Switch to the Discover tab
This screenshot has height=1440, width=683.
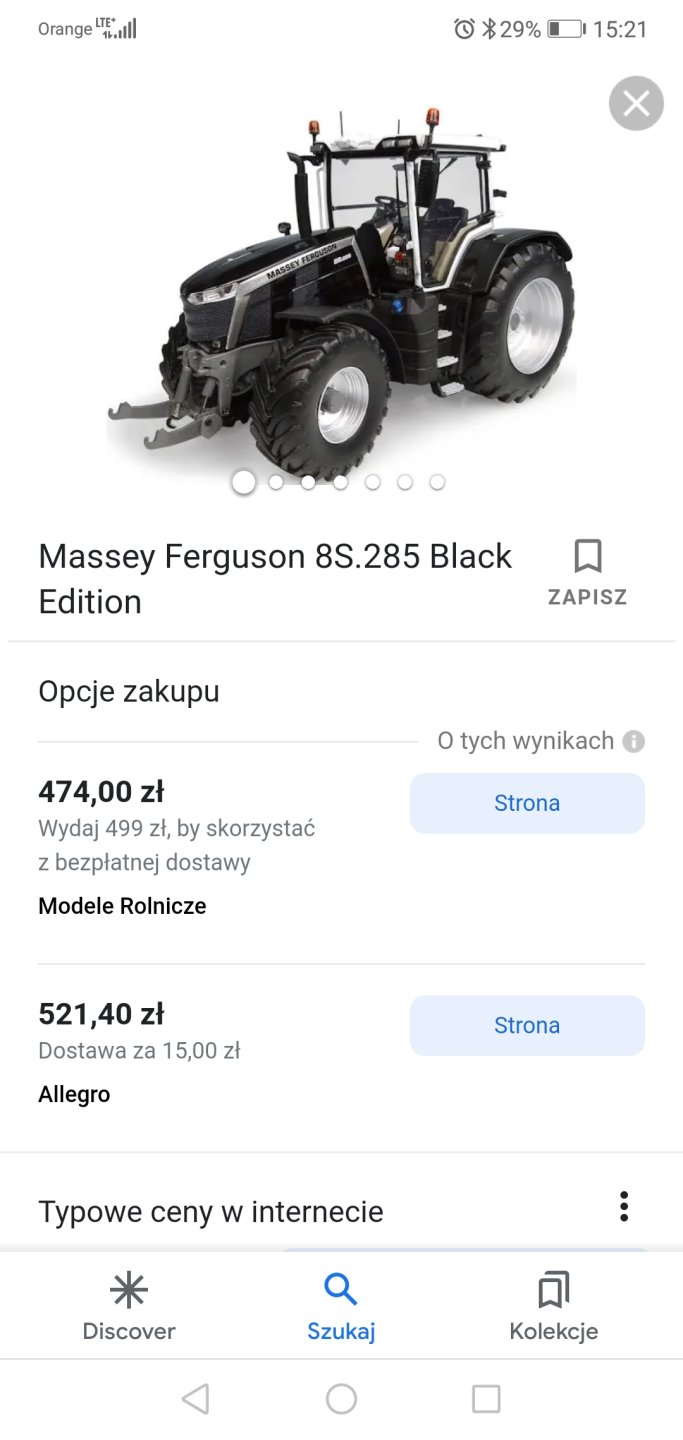click(129, 1307)
